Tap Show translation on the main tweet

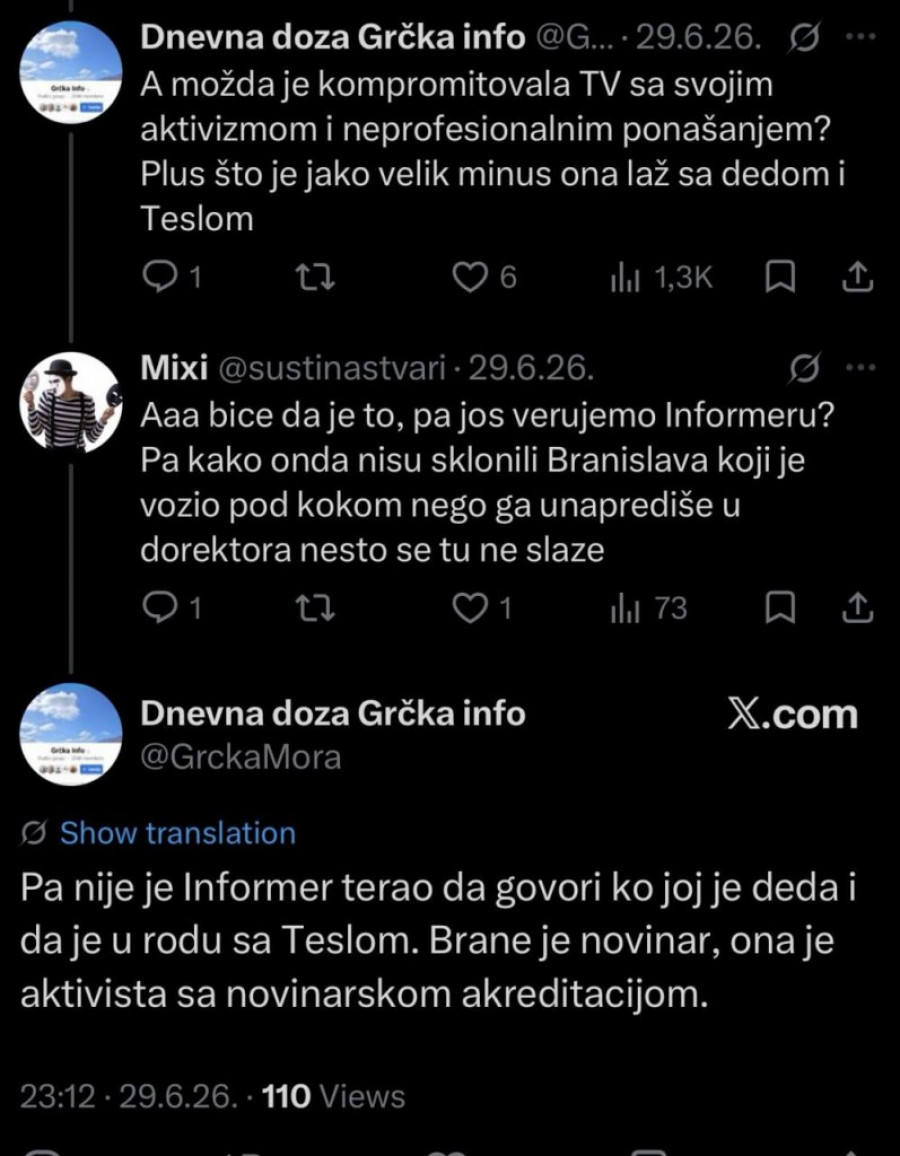(178, 834)
